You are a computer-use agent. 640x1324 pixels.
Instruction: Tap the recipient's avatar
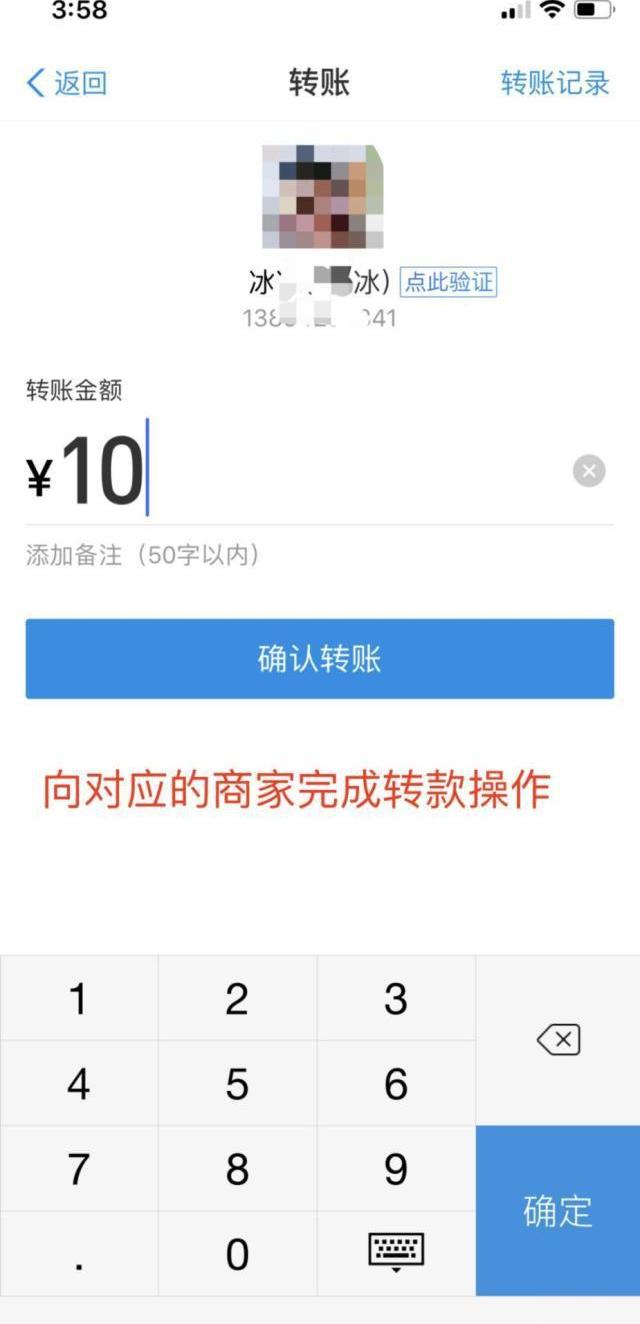(x=322, y=197)
